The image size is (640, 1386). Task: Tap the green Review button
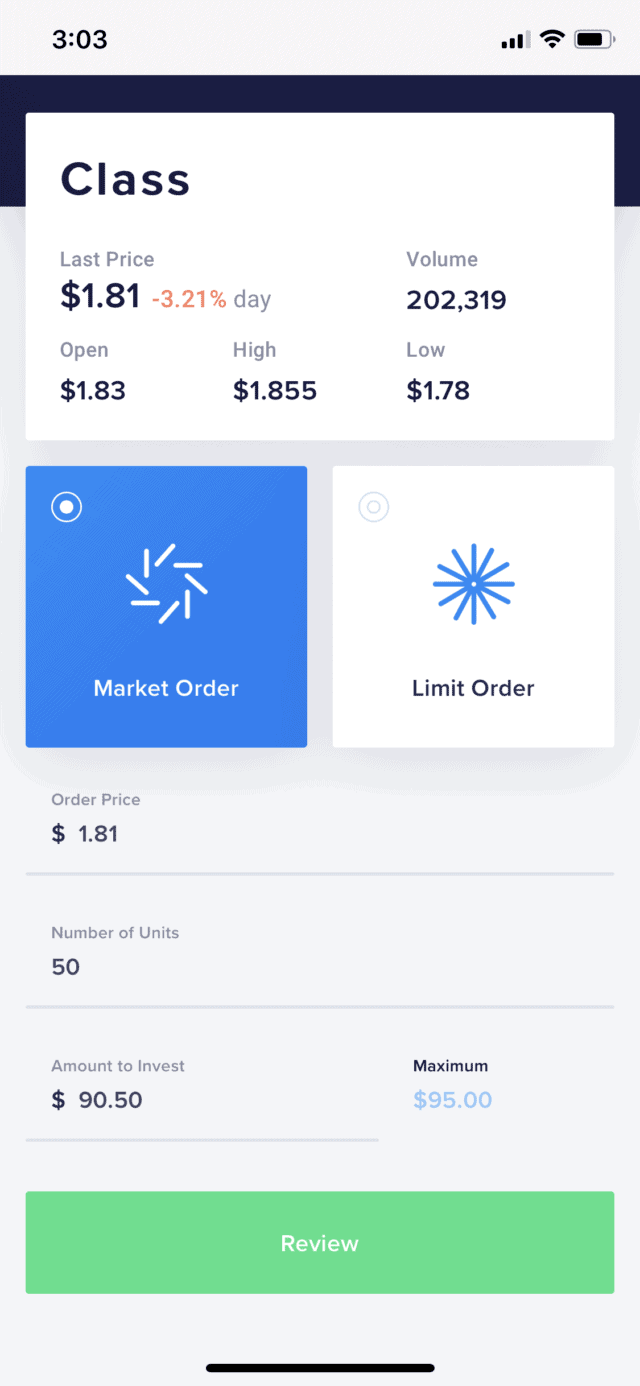tap(320, 1242)
